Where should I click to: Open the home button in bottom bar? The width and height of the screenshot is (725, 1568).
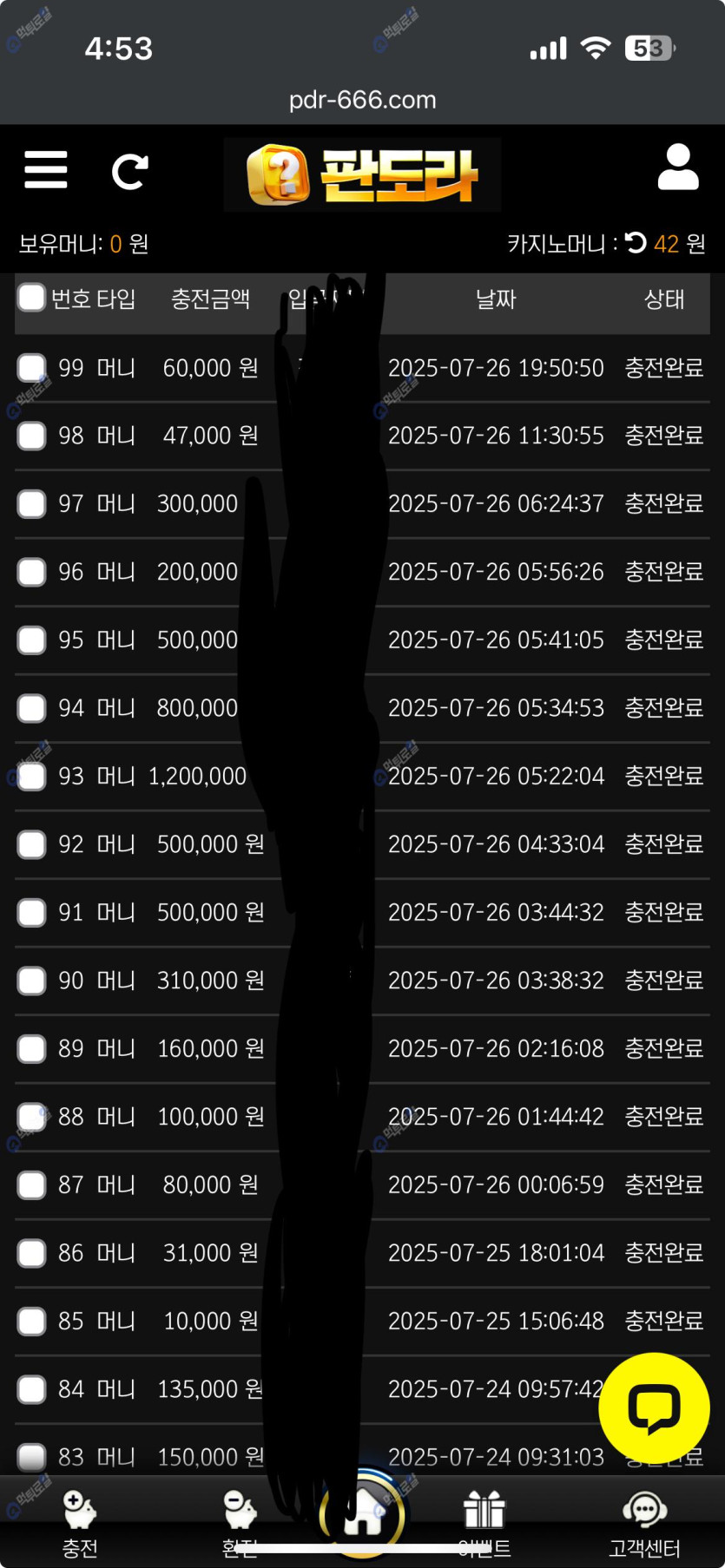pos(363,1517)
